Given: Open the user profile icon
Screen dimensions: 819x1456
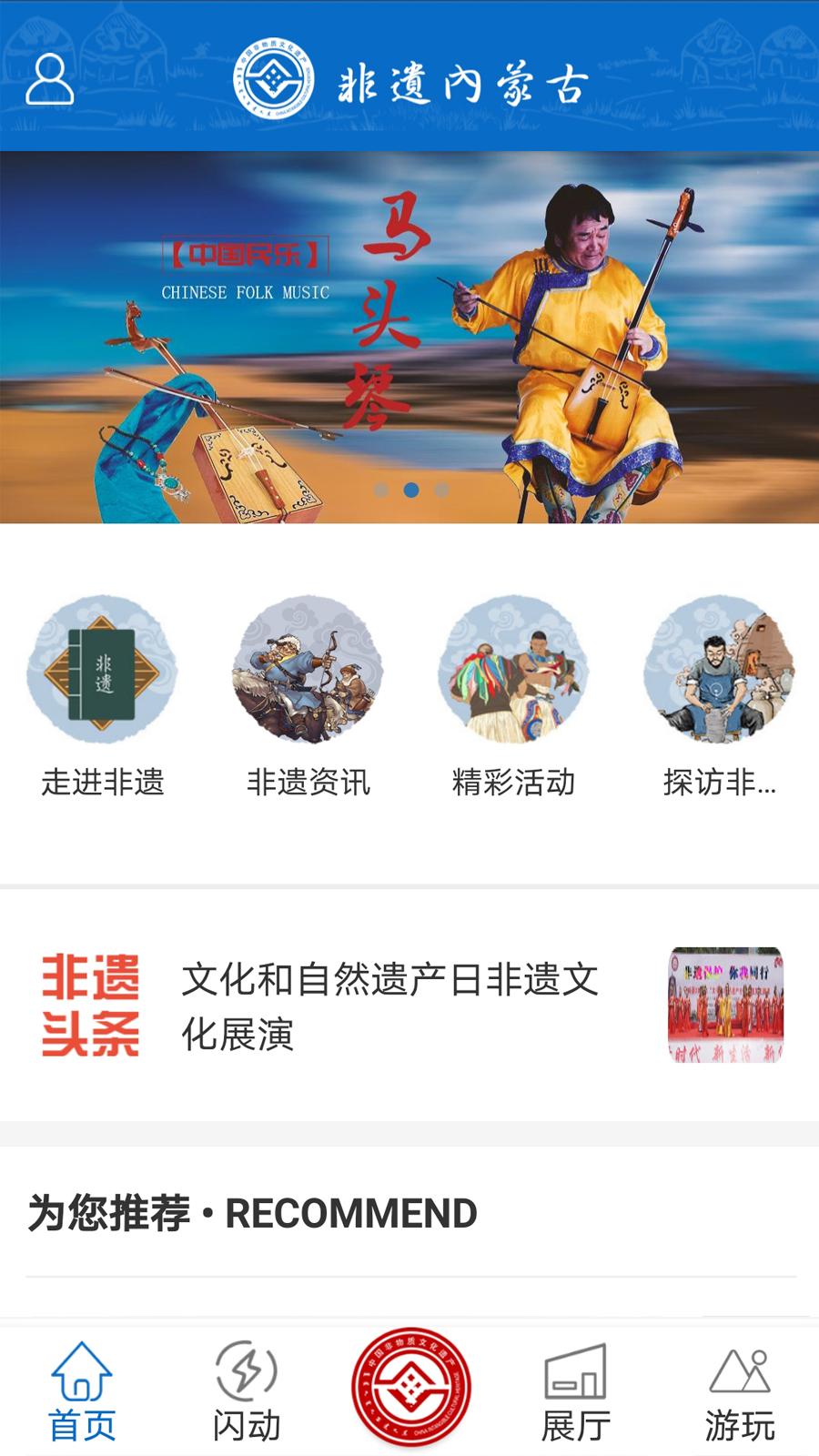Looking at the screenshot, I should [49, 79].
